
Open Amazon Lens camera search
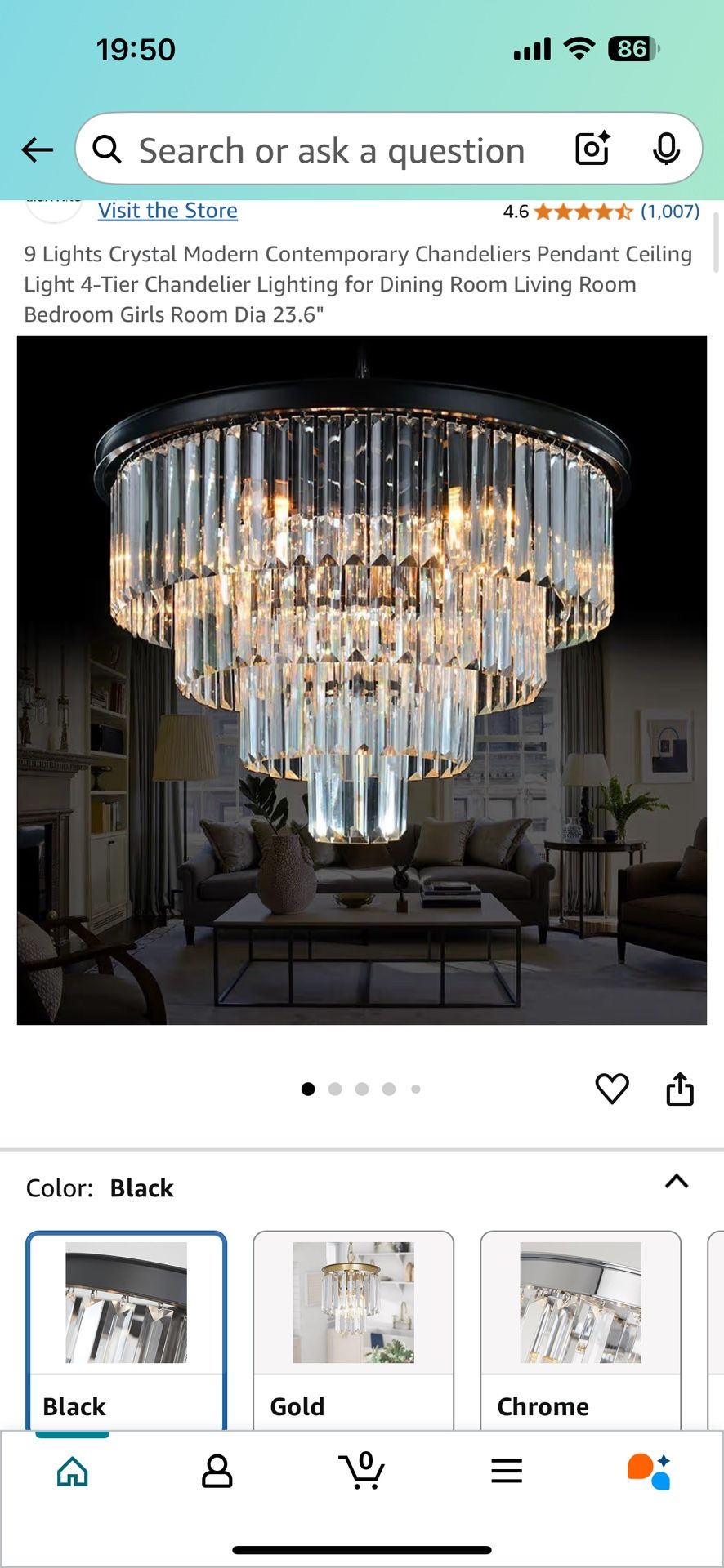592,149
